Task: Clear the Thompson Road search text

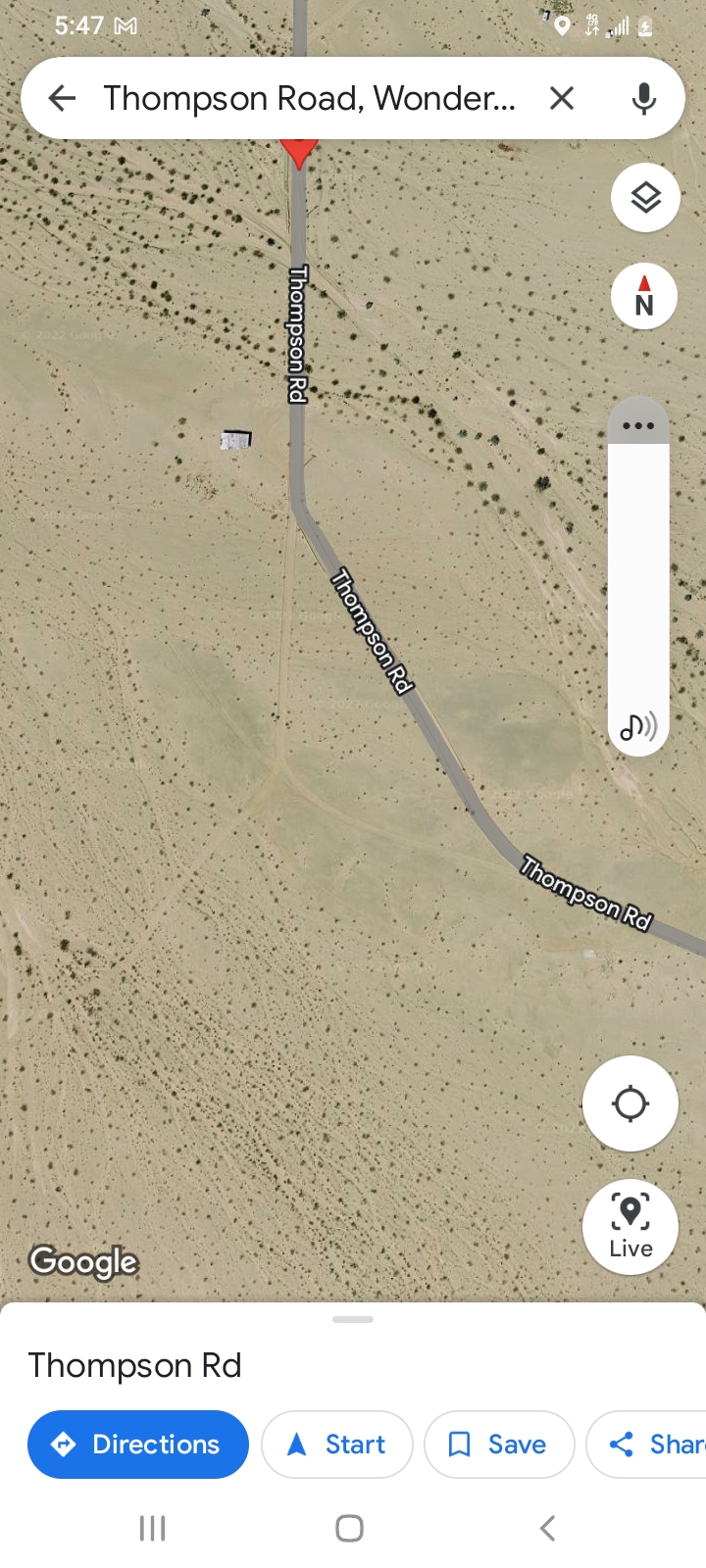Action: point(562,98)
